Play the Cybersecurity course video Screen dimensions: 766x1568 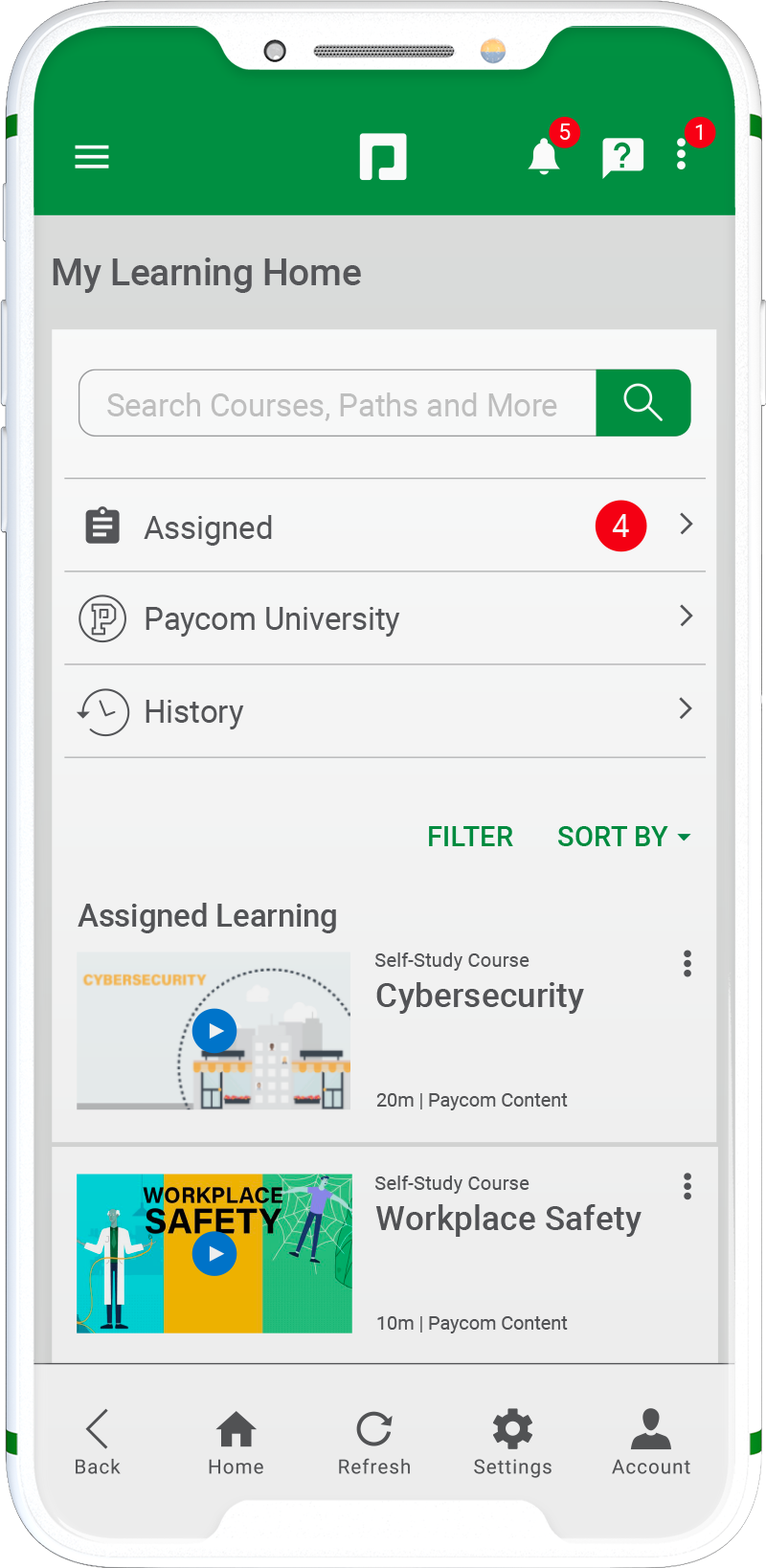214,1031
